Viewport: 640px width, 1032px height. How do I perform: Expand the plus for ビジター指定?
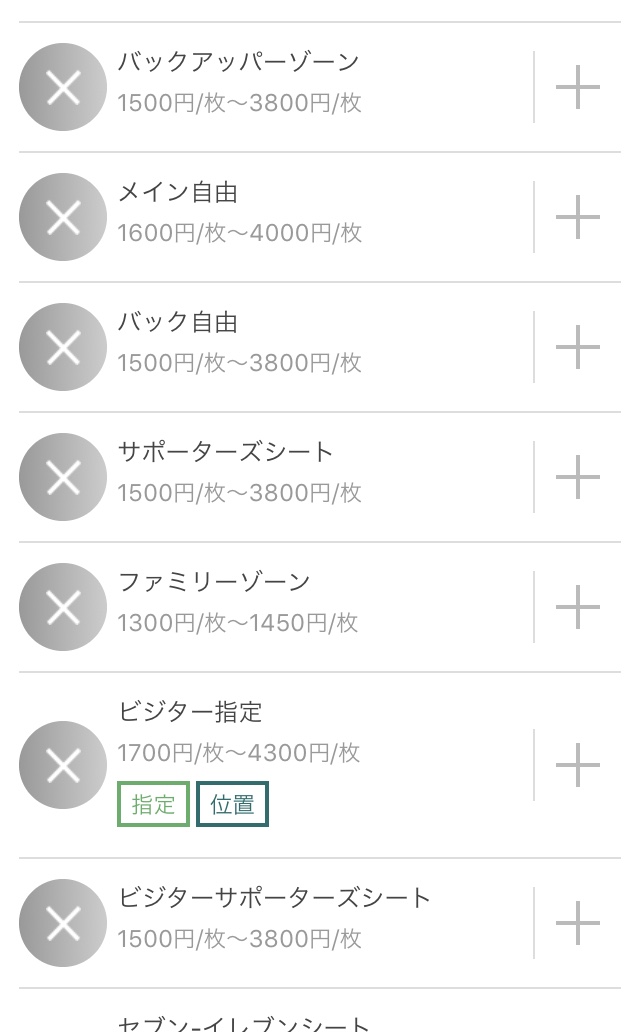click(578, 765)
